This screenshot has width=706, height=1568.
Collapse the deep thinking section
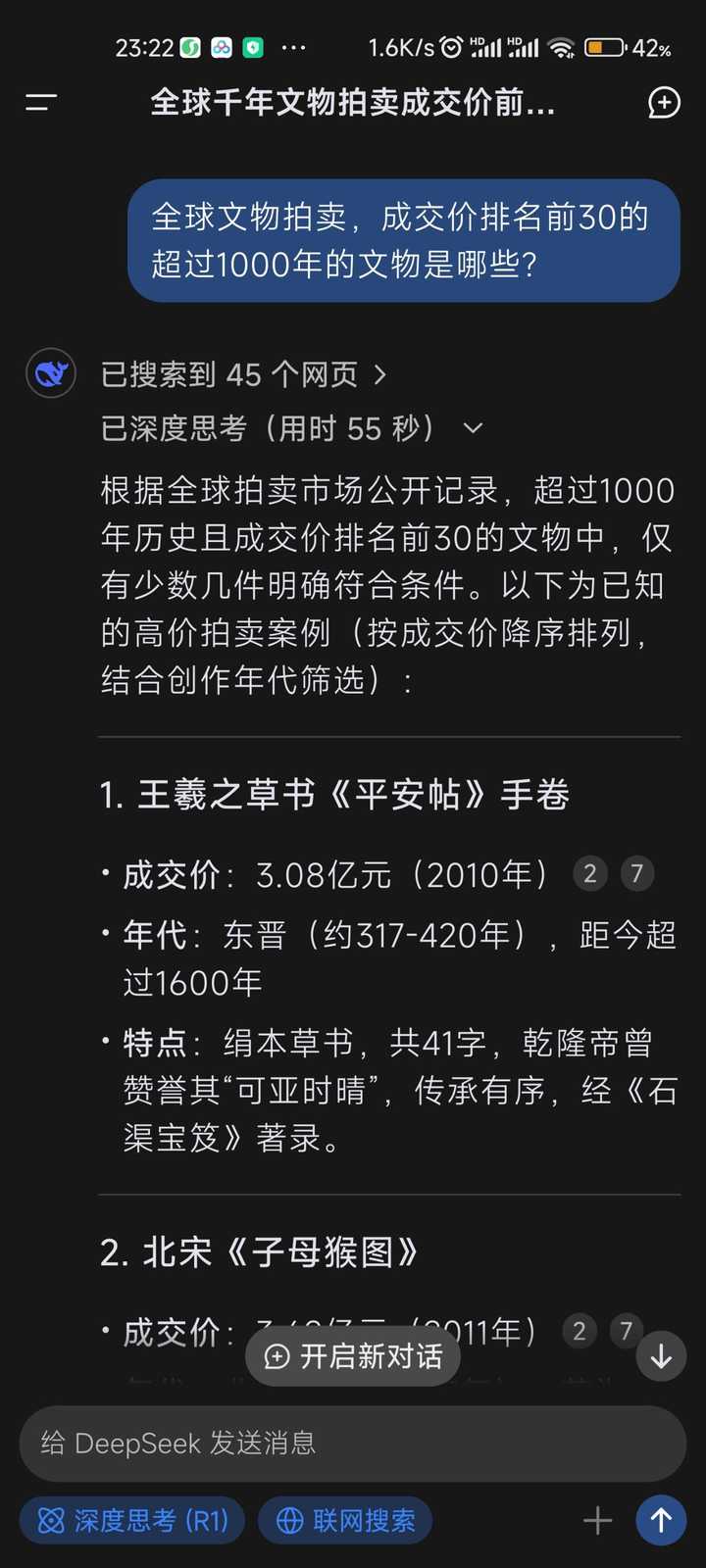coord(292,428)
